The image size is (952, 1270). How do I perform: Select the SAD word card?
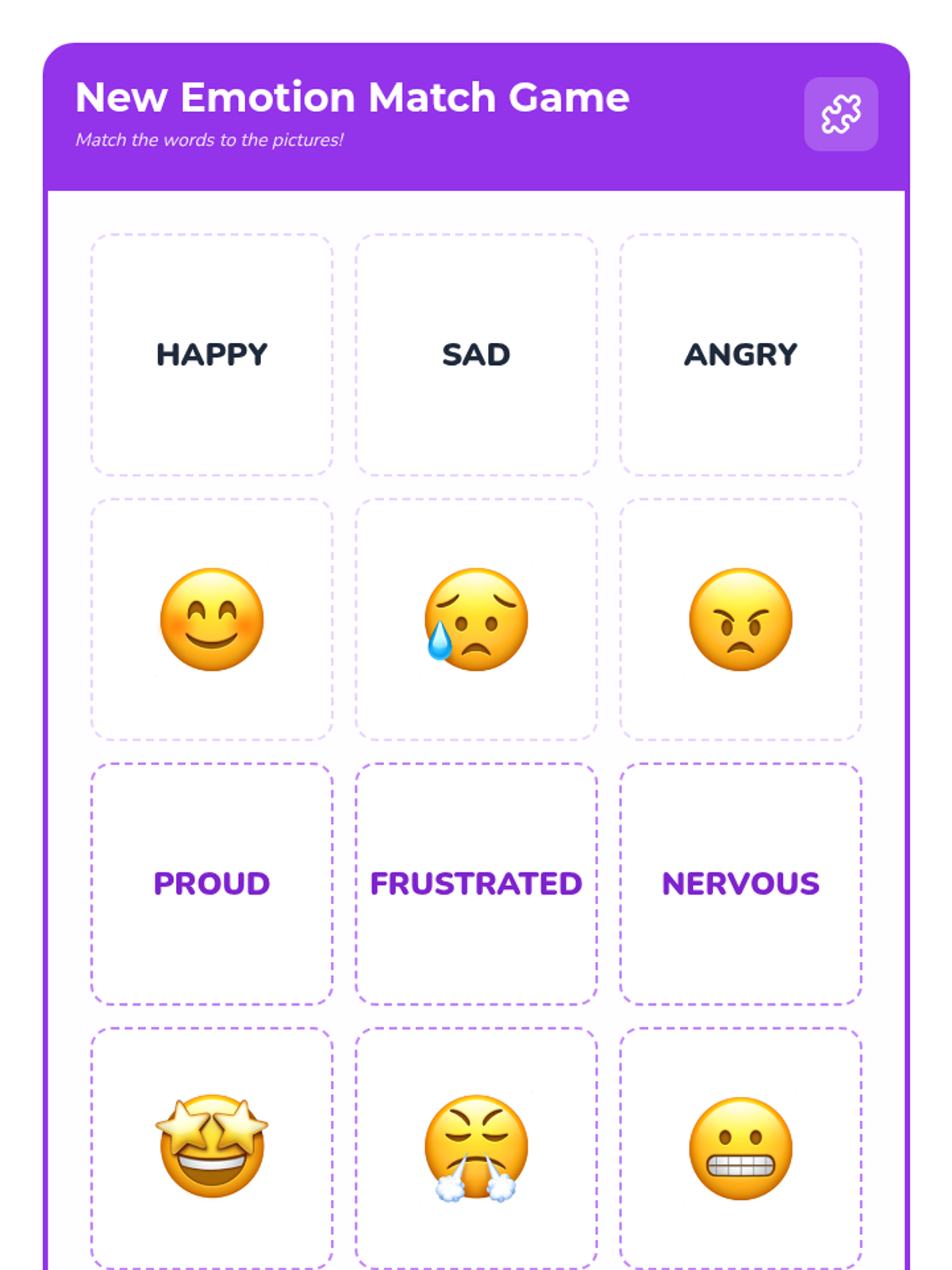pos(476,355)
